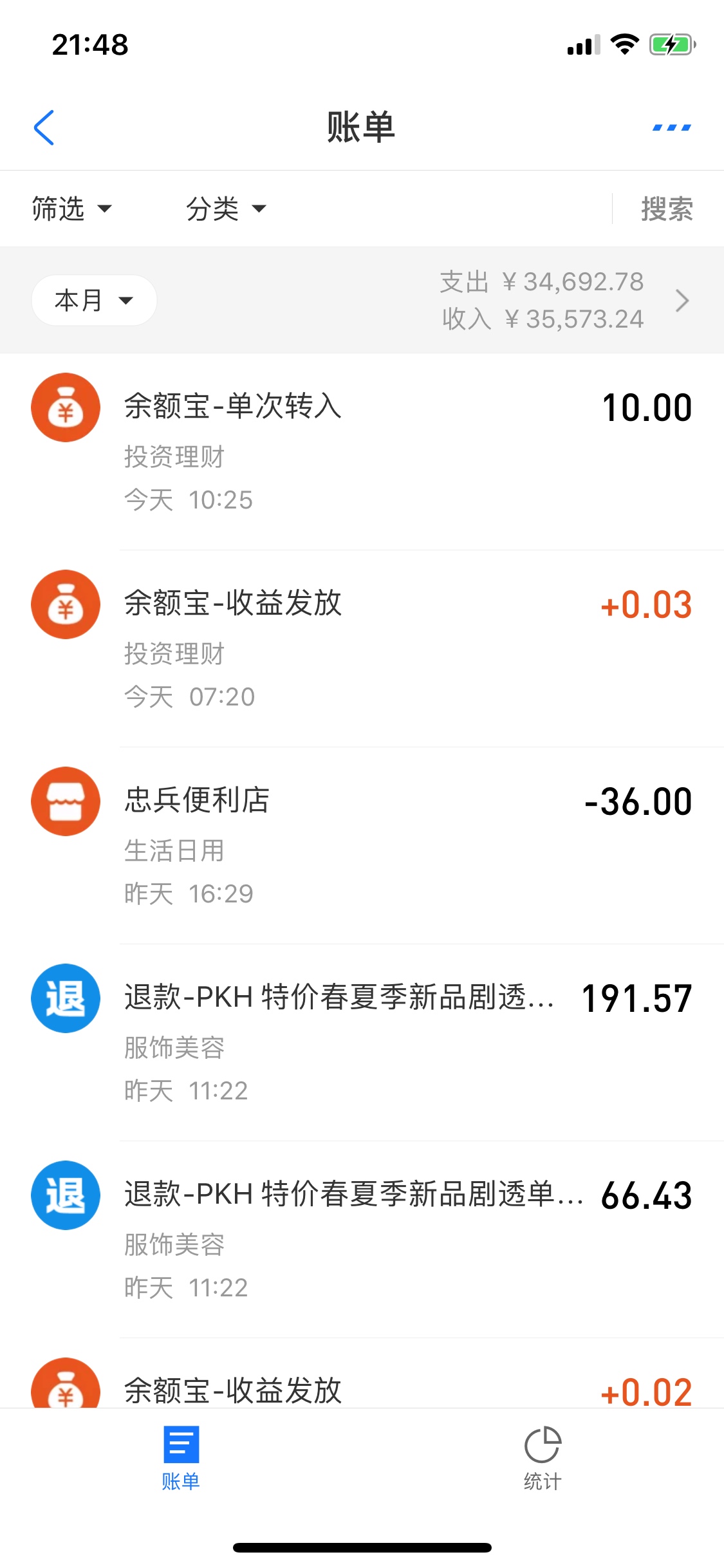
Task: Open 余额宝-收益发放 +0.03 record
Action: pyautogui.click(x=362, y=649)
